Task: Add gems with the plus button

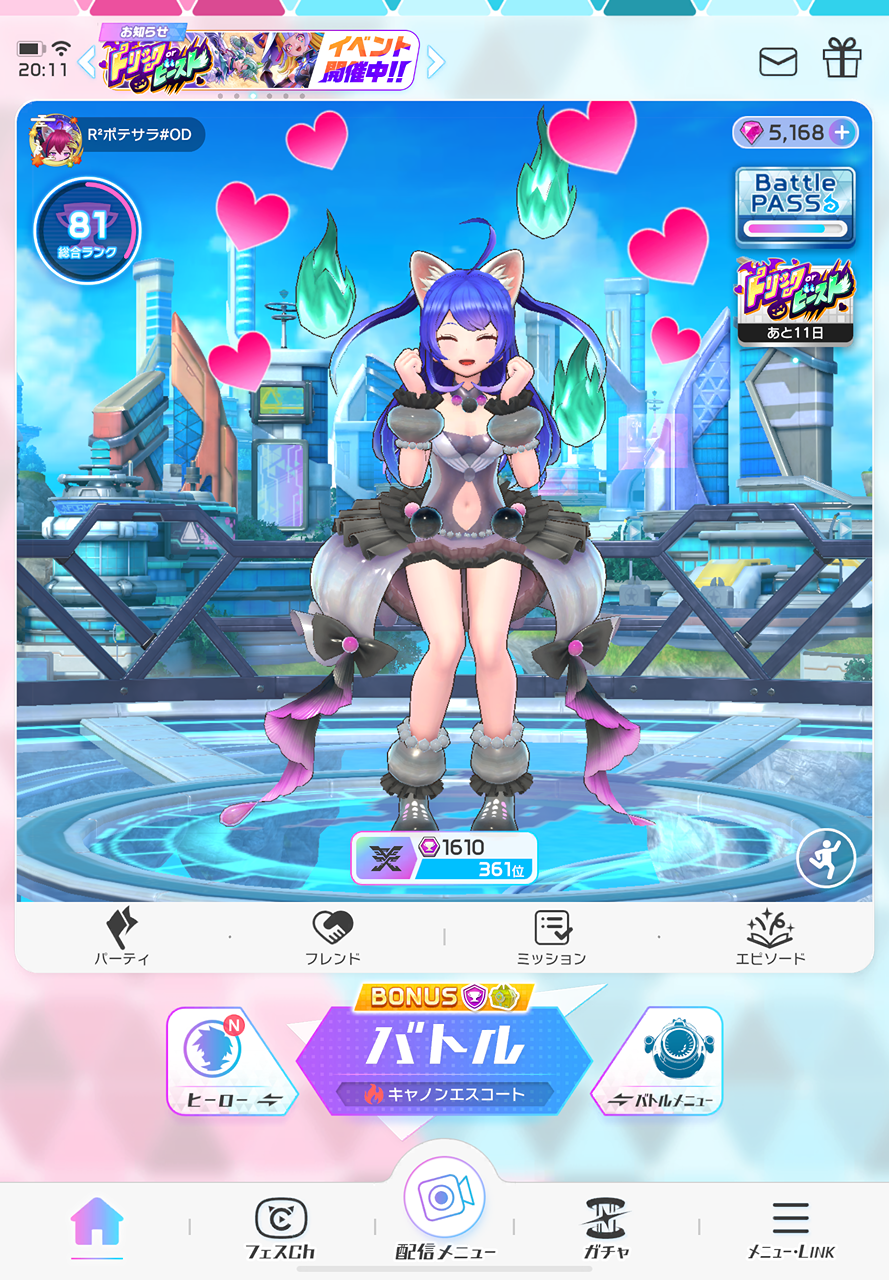Action: tap(842, 133)
